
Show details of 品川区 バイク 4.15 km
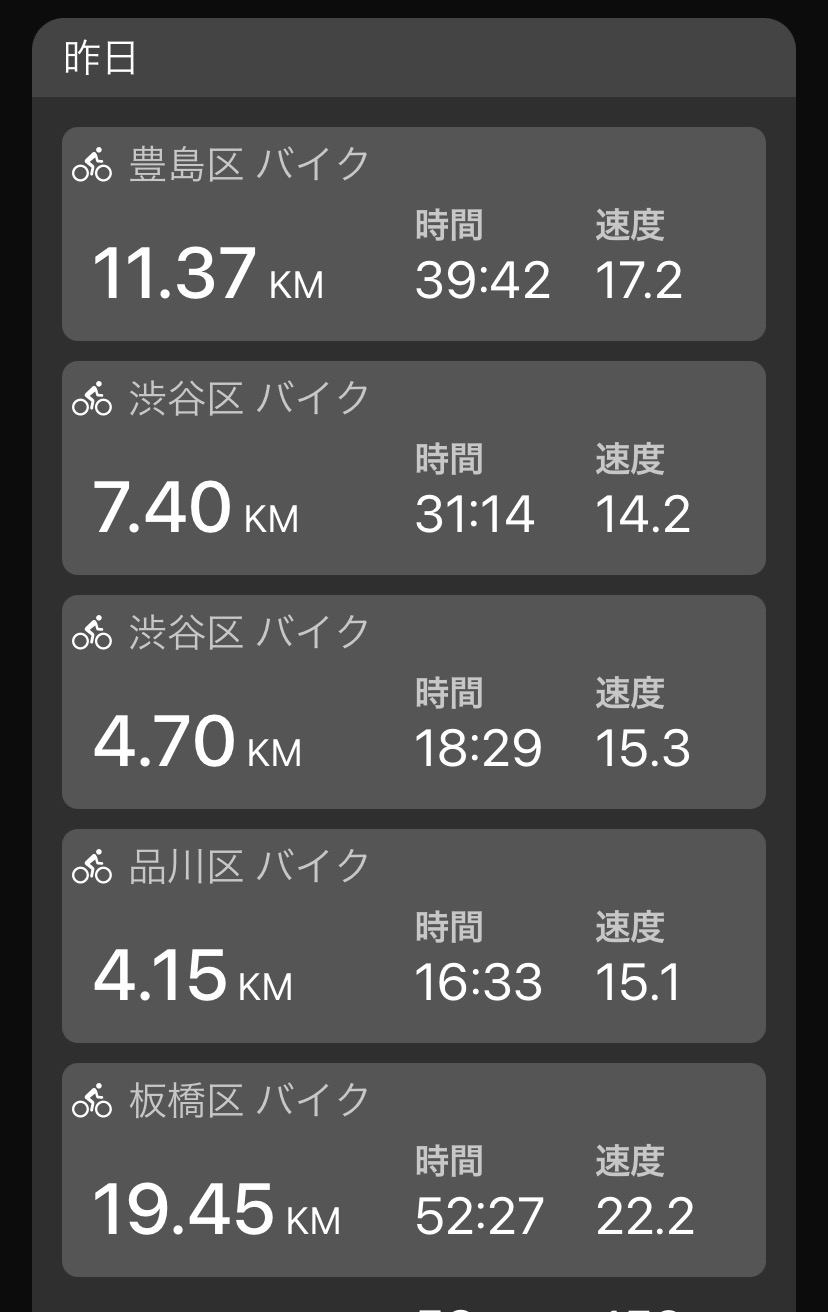[413, 936]
